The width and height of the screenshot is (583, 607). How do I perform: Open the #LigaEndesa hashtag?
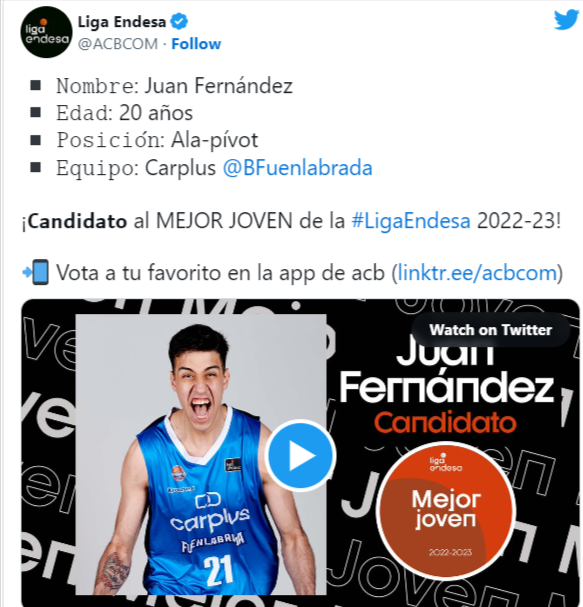click(x=411, y=221)
